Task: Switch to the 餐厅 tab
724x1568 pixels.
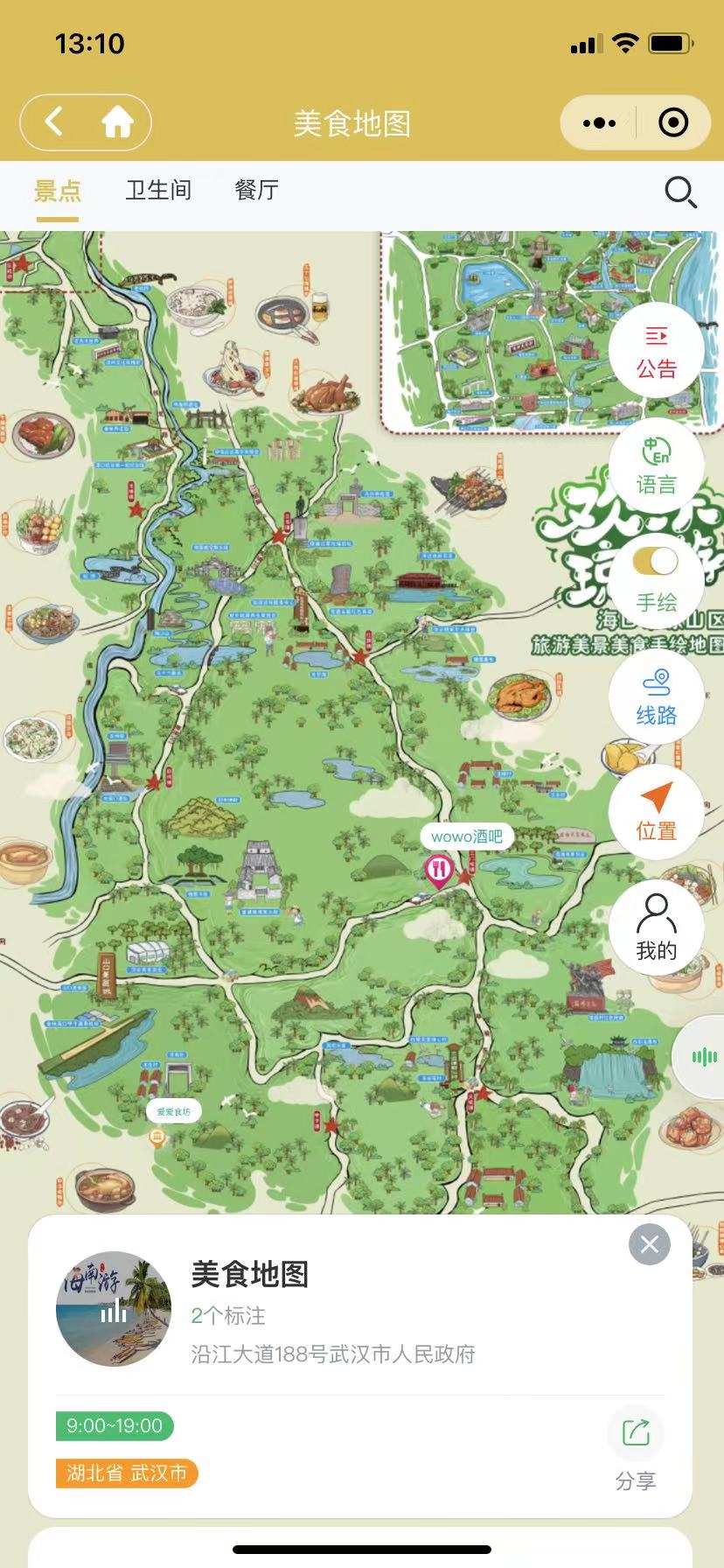Action: point(256,190)
